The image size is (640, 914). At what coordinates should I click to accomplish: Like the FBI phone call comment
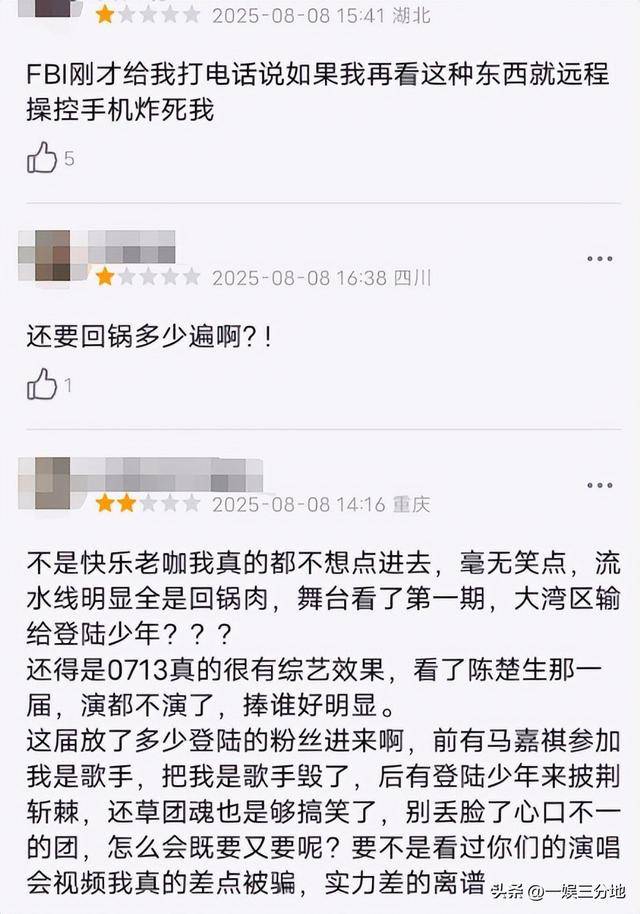coord(42,158)
